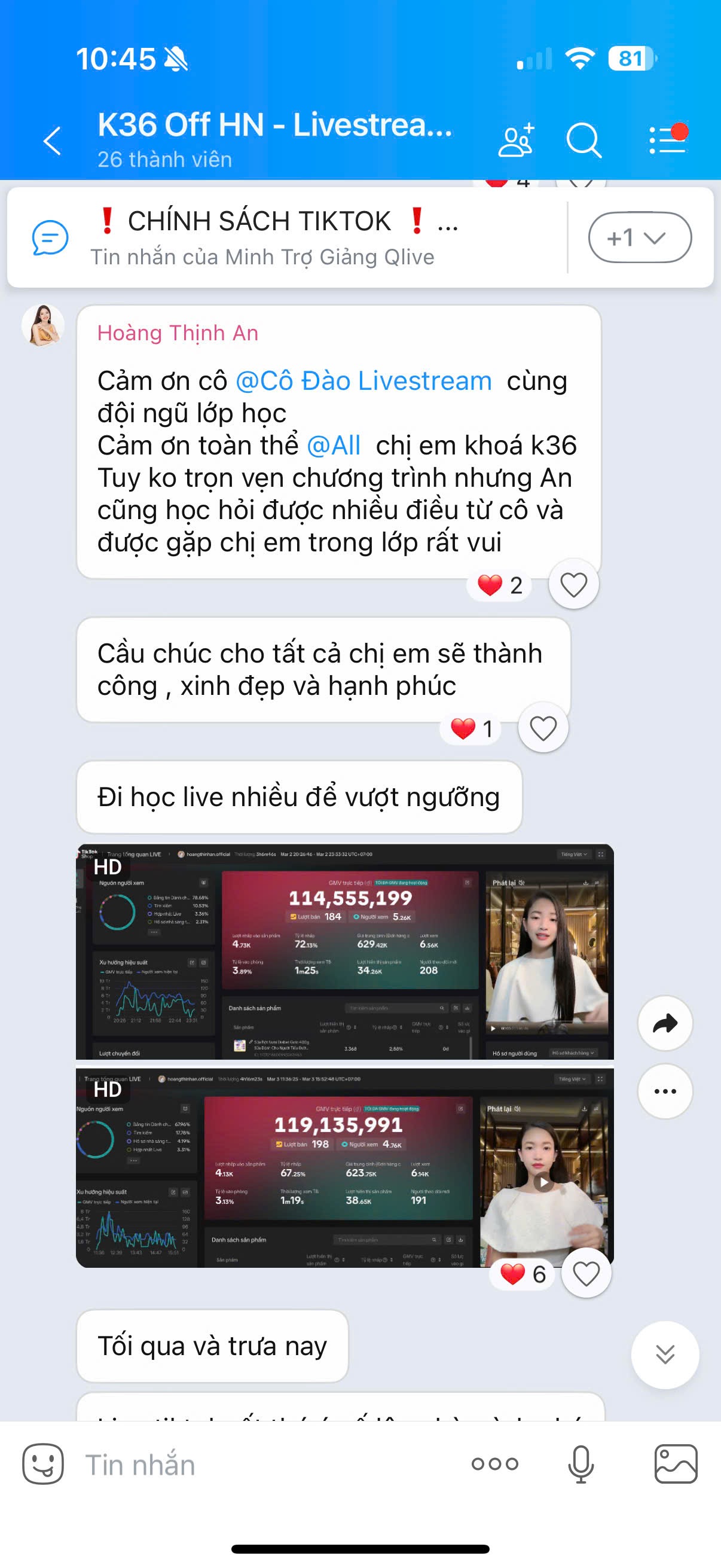Open more options for shared images

[x=664, y=1091]
